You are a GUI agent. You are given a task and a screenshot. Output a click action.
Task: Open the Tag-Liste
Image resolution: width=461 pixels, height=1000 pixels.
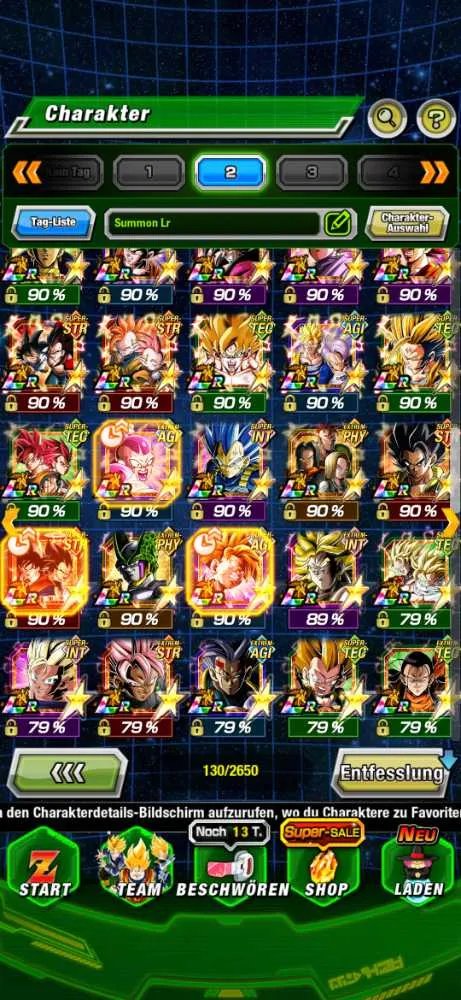54,223
